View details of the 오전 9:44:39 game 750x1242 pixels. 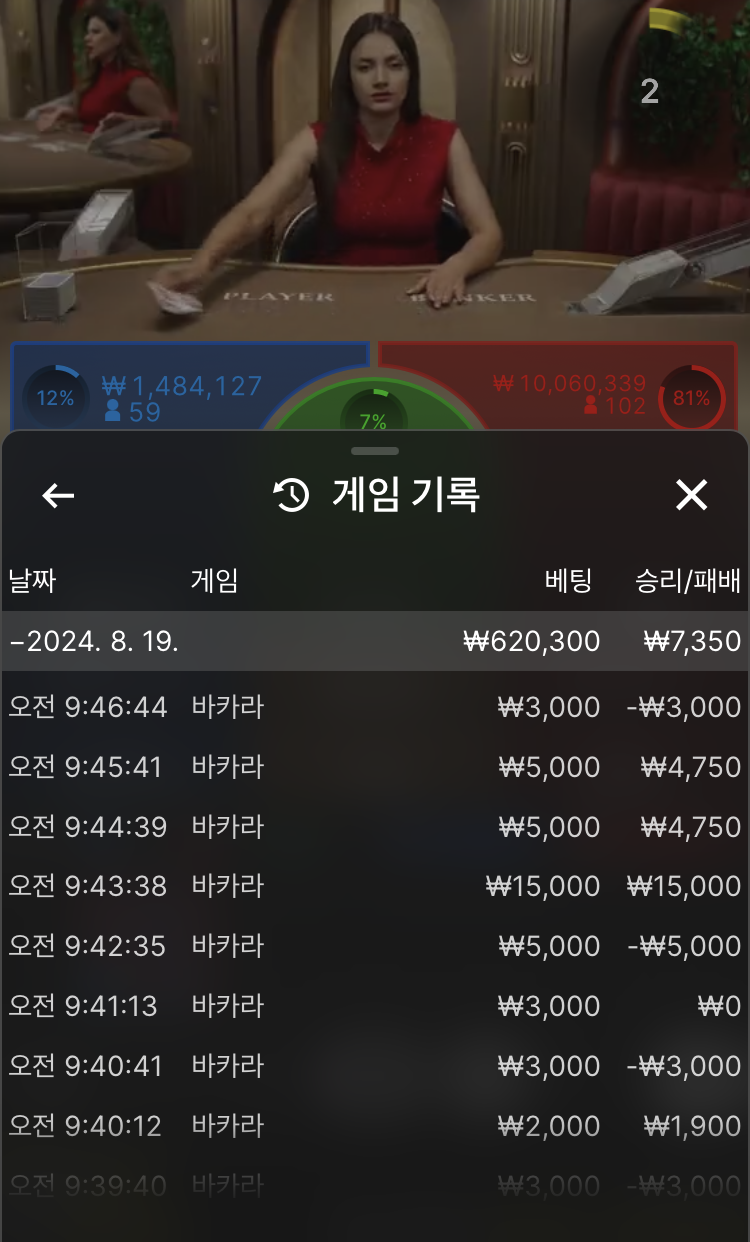tap(375, 827)
